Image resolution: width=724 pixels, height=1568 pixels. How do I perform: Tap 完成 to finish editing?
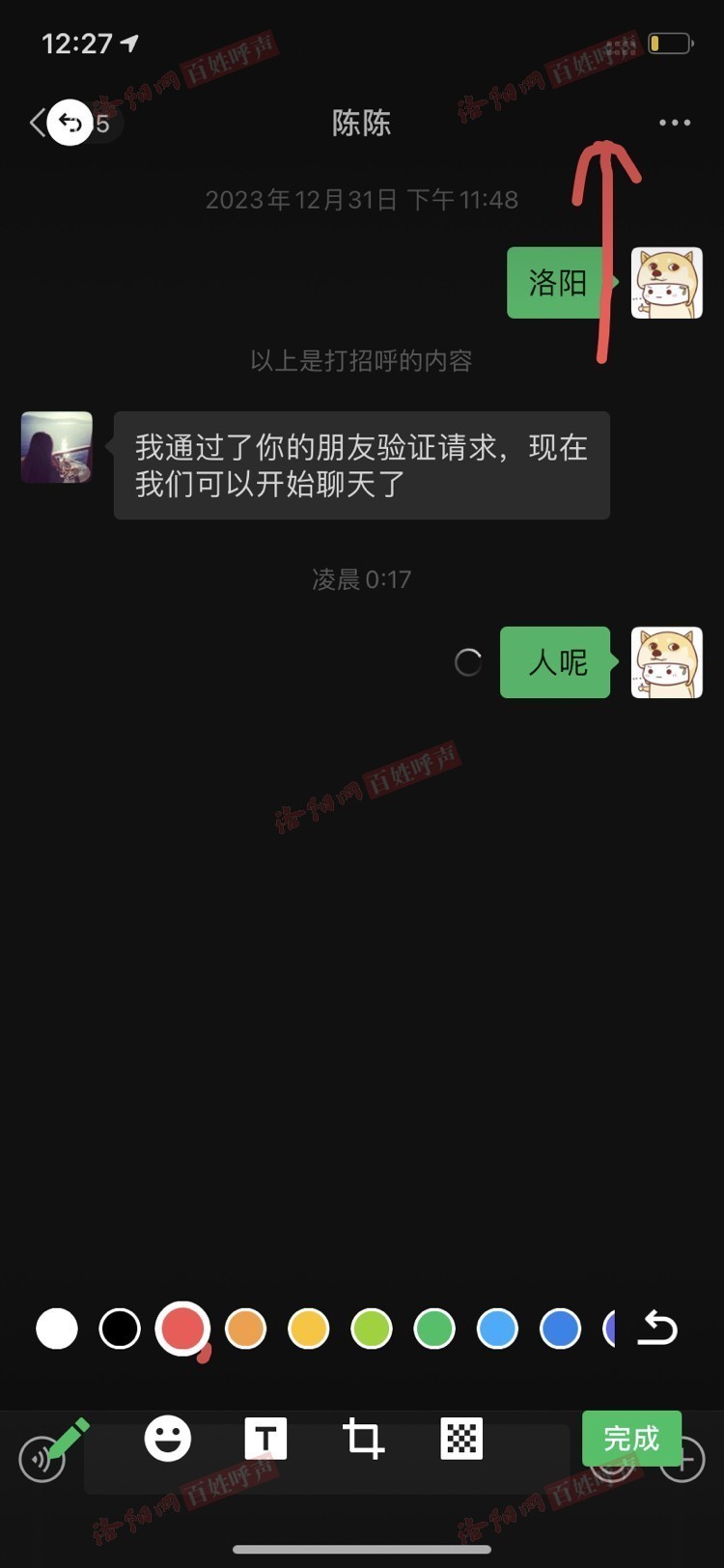click(631, 1439)
